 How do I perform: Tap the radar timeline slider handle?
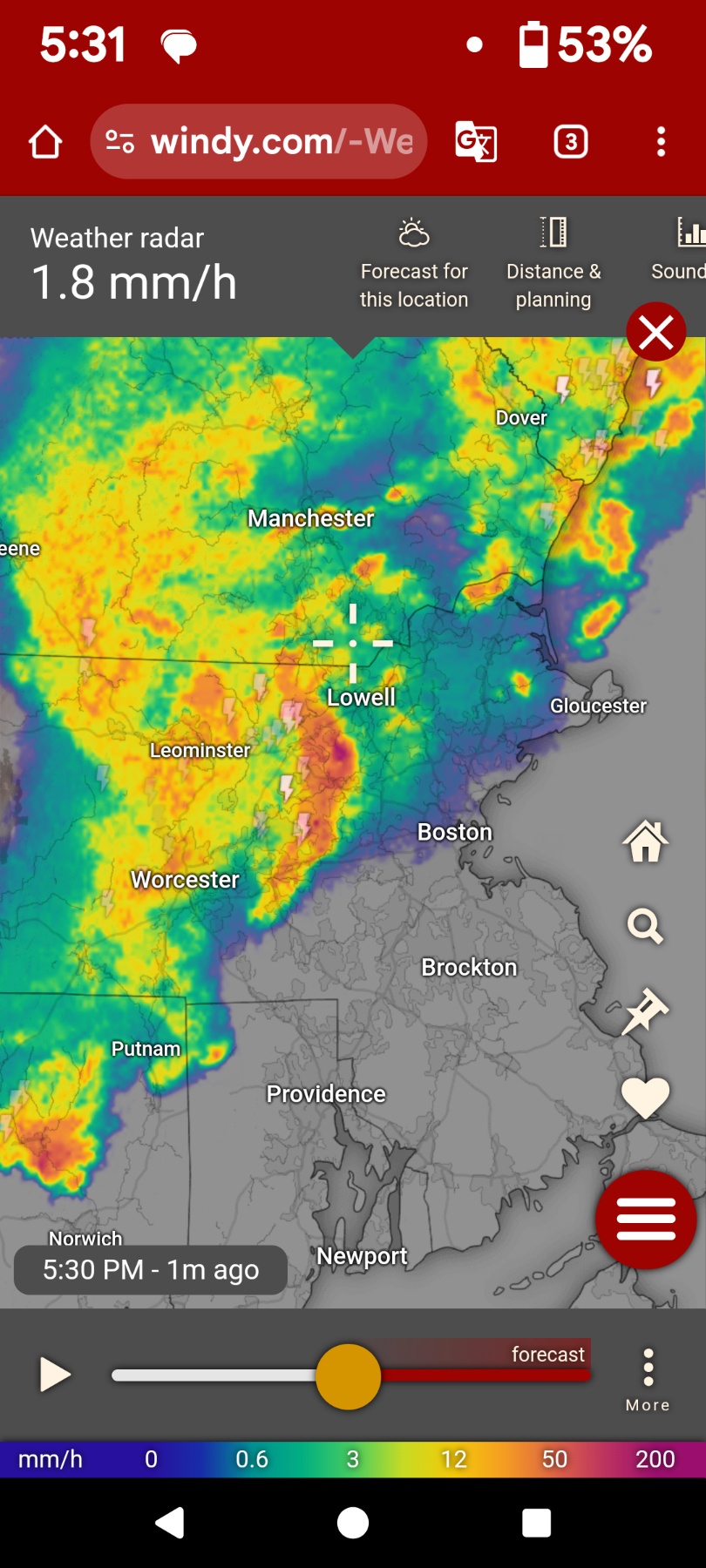tap(349, 1376)
